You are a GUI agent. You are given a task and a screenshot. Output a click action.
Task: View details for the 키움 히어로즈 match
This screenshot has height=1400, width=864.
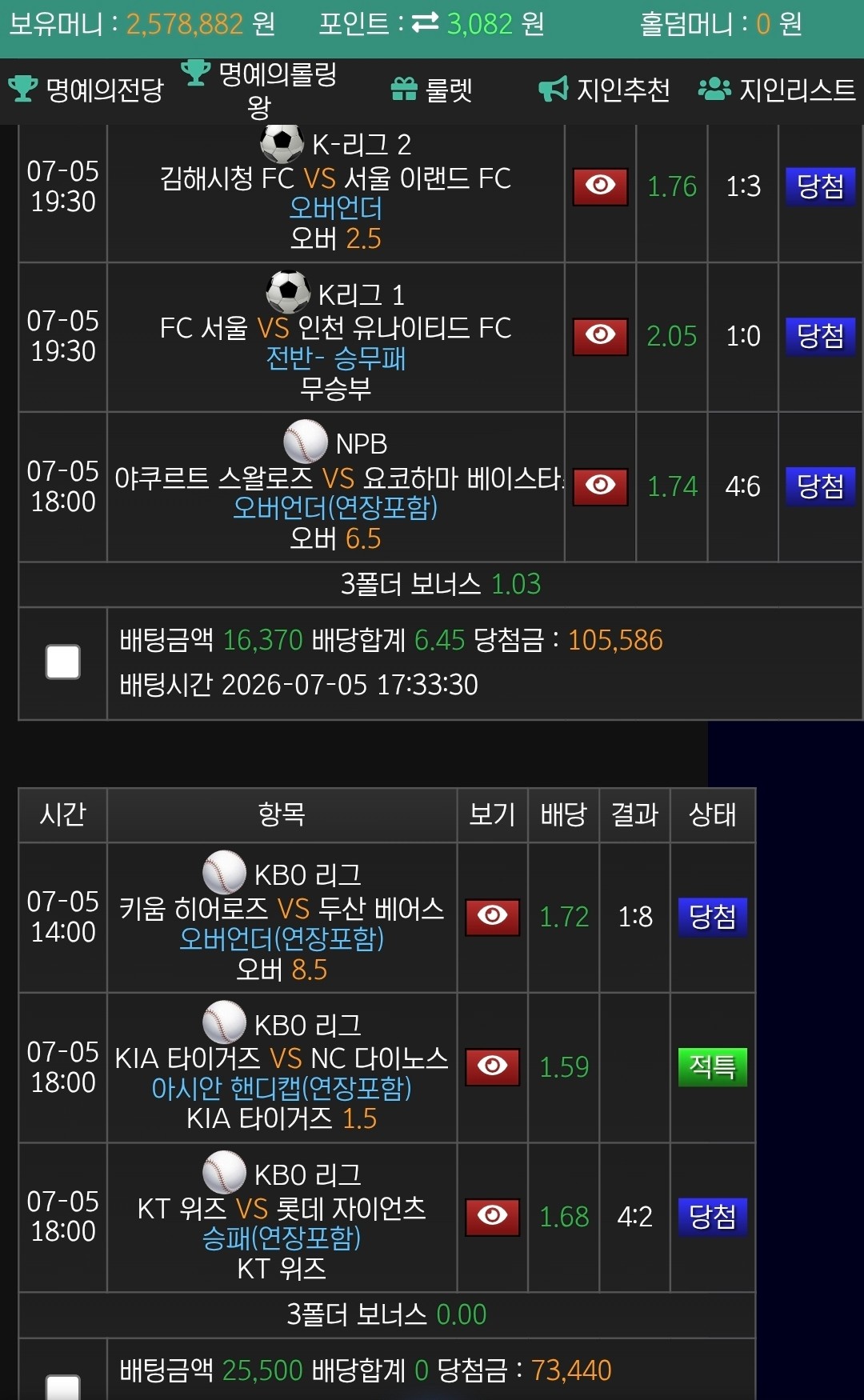pyautogui.click(x=493, y=916)
